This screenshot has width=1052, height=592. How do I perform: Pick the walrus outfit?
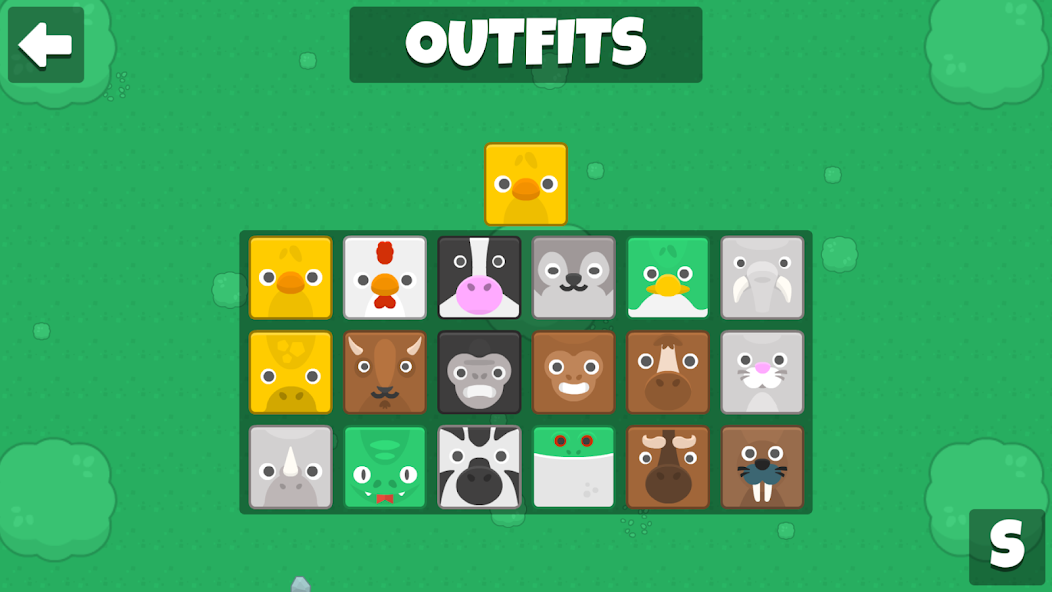762,467
